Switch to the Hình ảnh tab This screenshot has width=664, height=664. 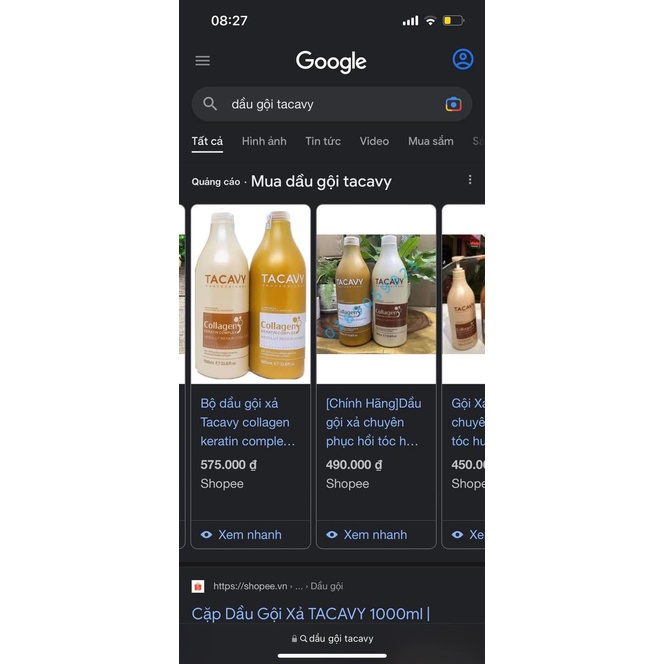(264, 141)
